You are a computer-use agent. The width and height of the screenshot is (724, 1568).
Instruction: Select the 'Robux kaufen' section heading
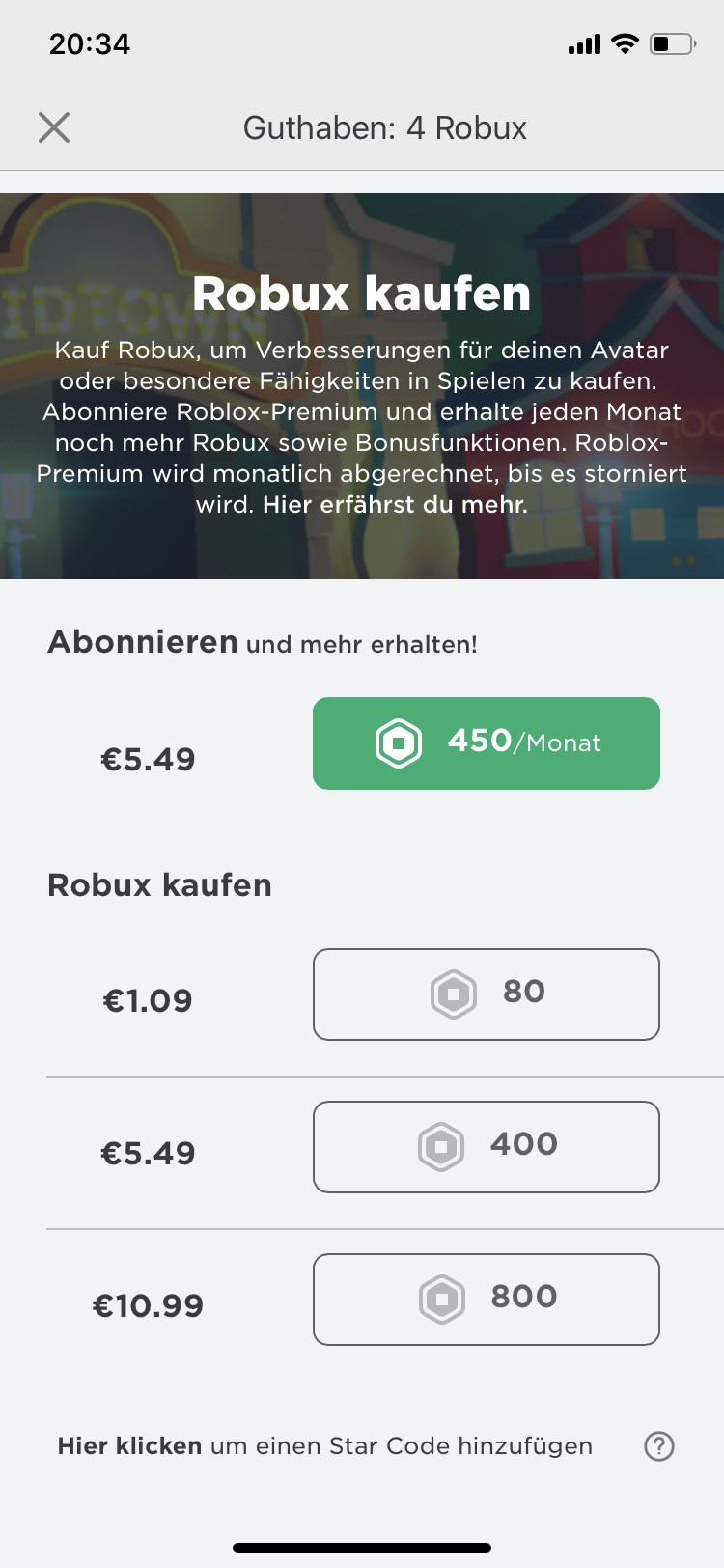159,884
